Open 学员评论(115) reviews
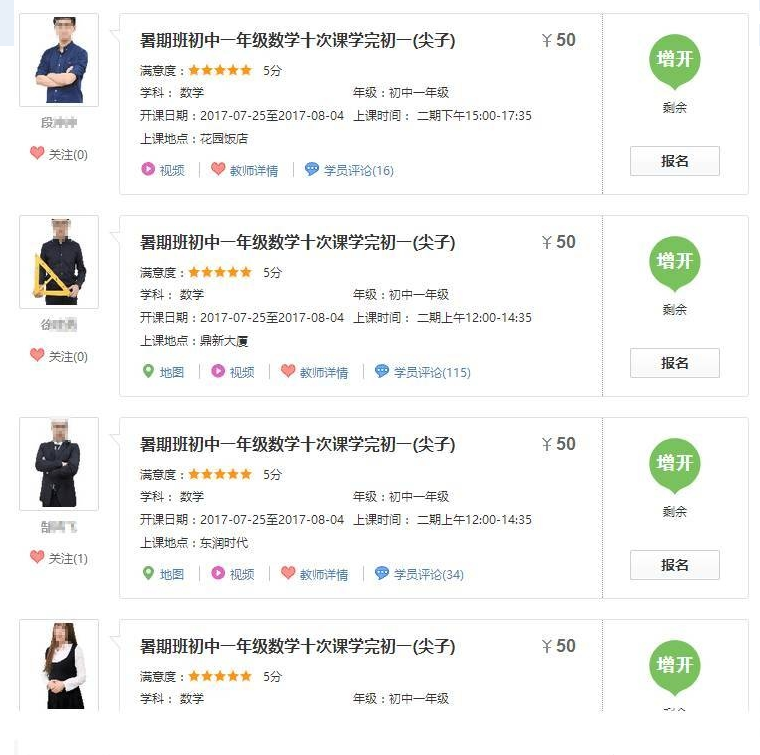The image size is (760, 755). point(422,372)
